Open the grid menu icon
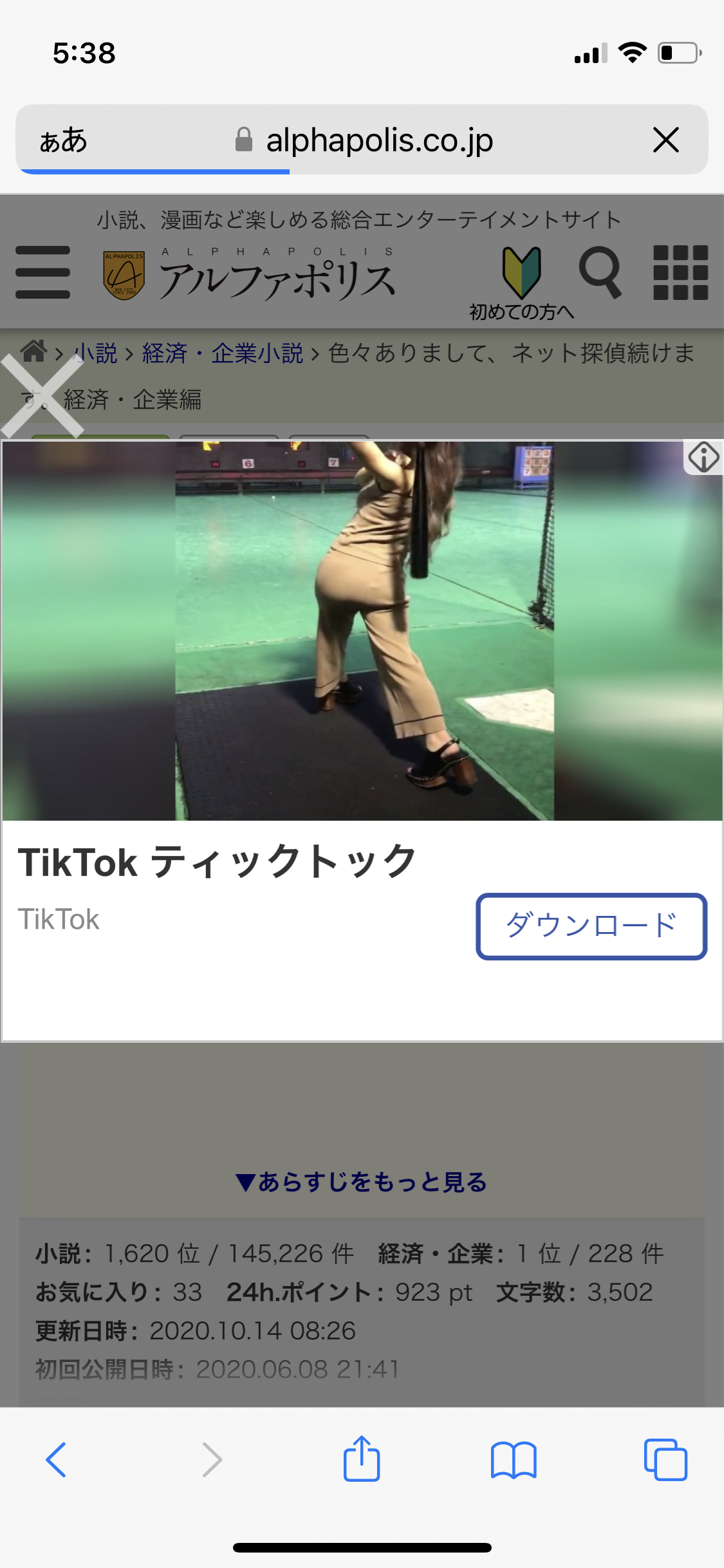 pos(680,272)
